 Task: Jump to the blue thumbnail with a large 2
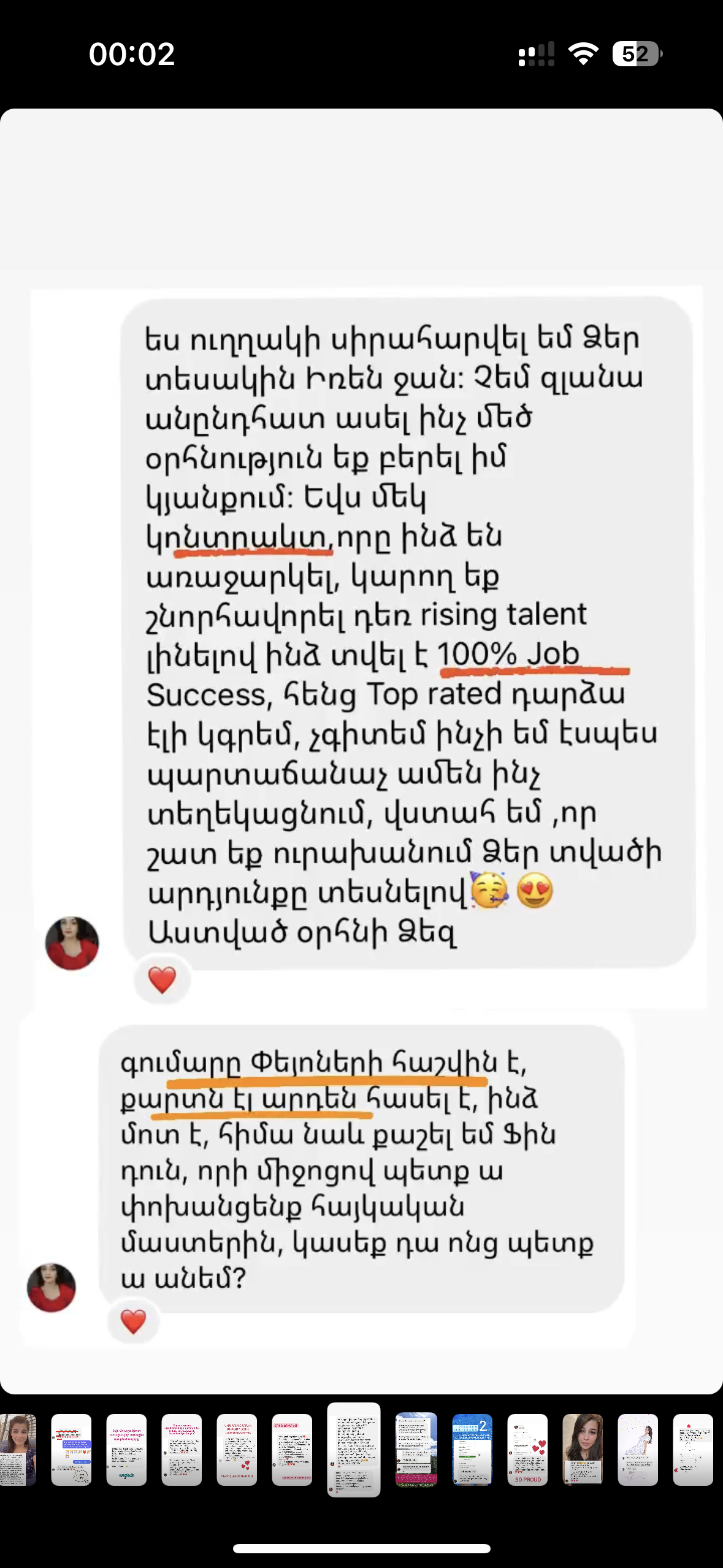[472, 1450]
